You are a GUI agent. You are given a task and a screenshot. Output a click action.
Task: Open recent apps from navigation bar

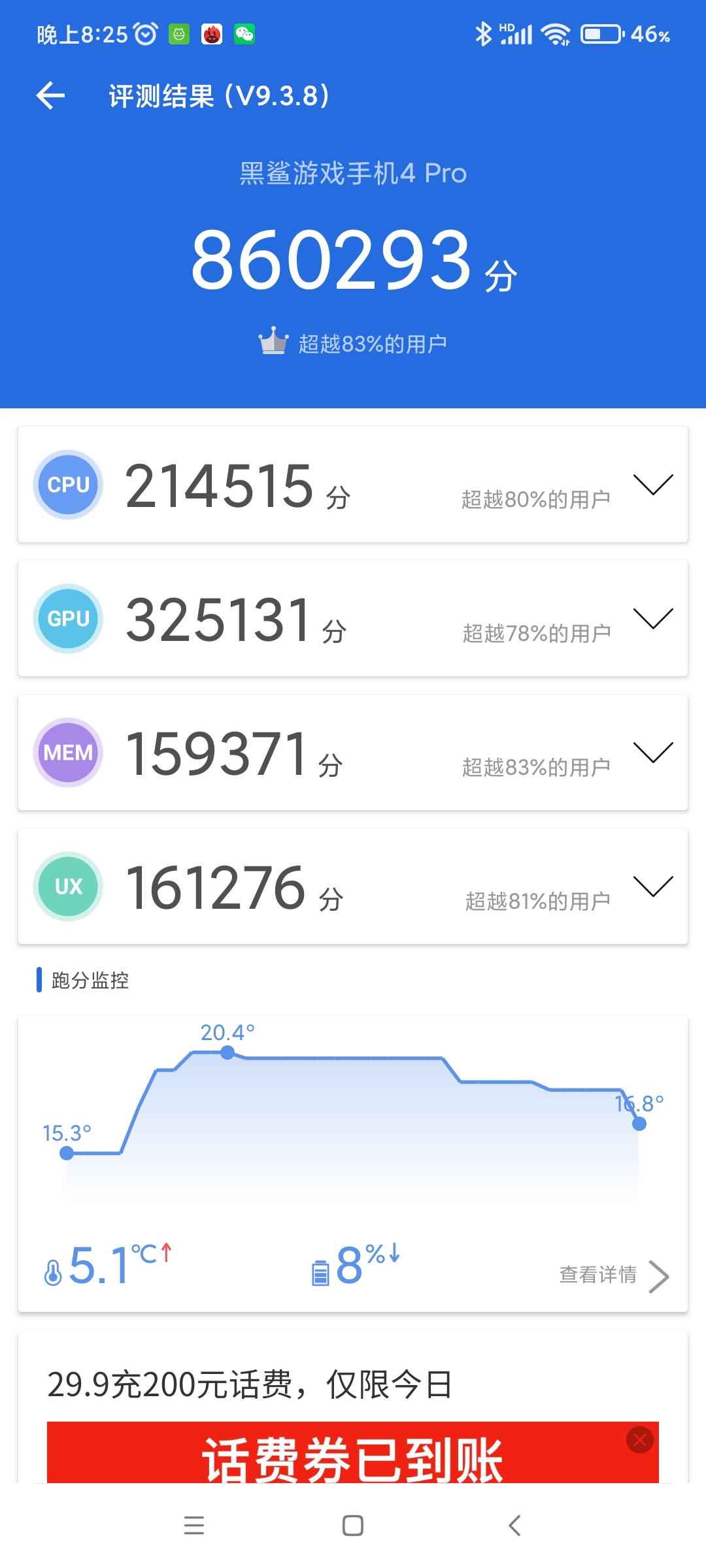(194, 1526)
